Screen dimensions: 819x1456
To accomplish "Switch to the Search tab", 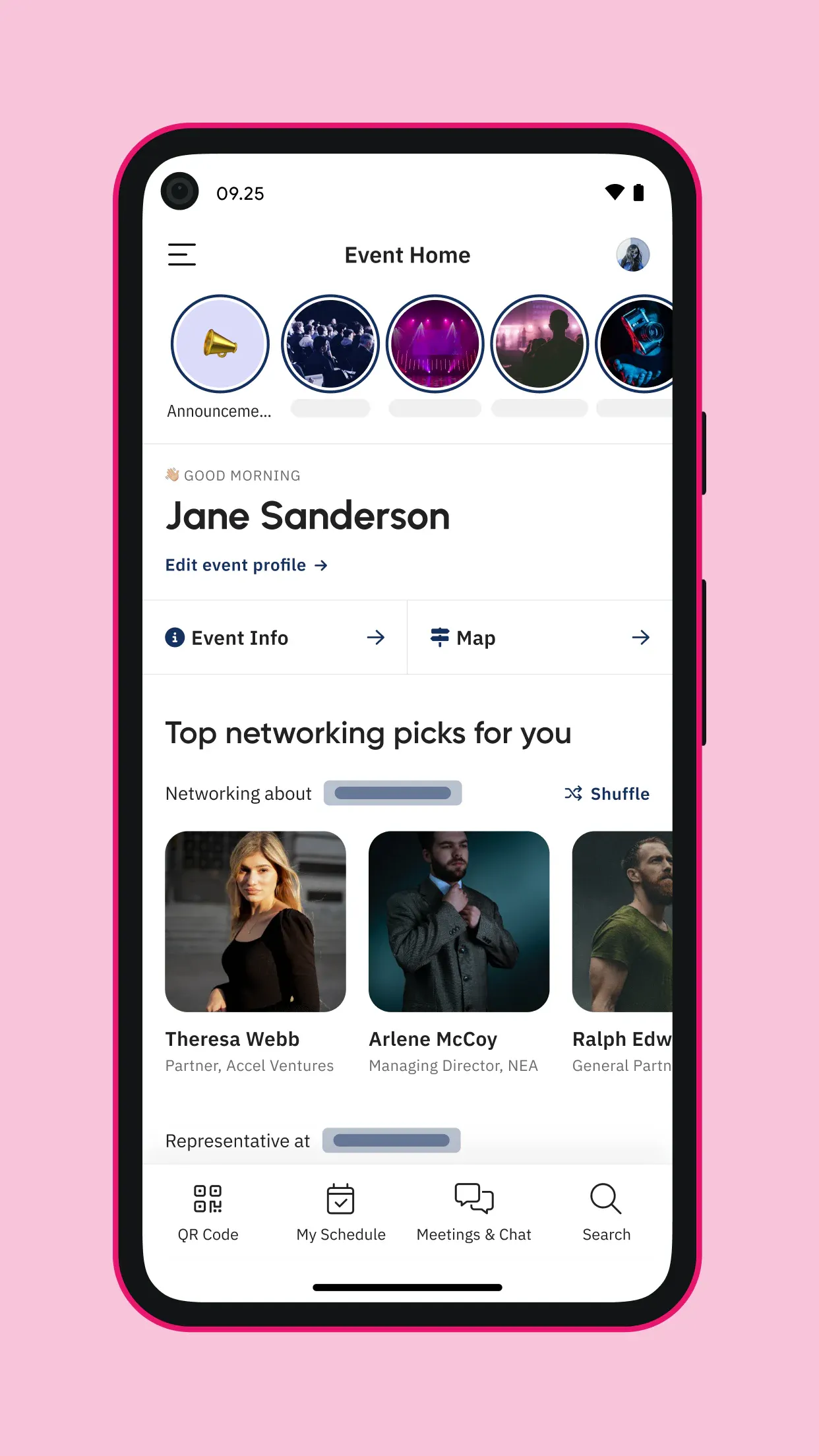I will tap(606, 1213).
